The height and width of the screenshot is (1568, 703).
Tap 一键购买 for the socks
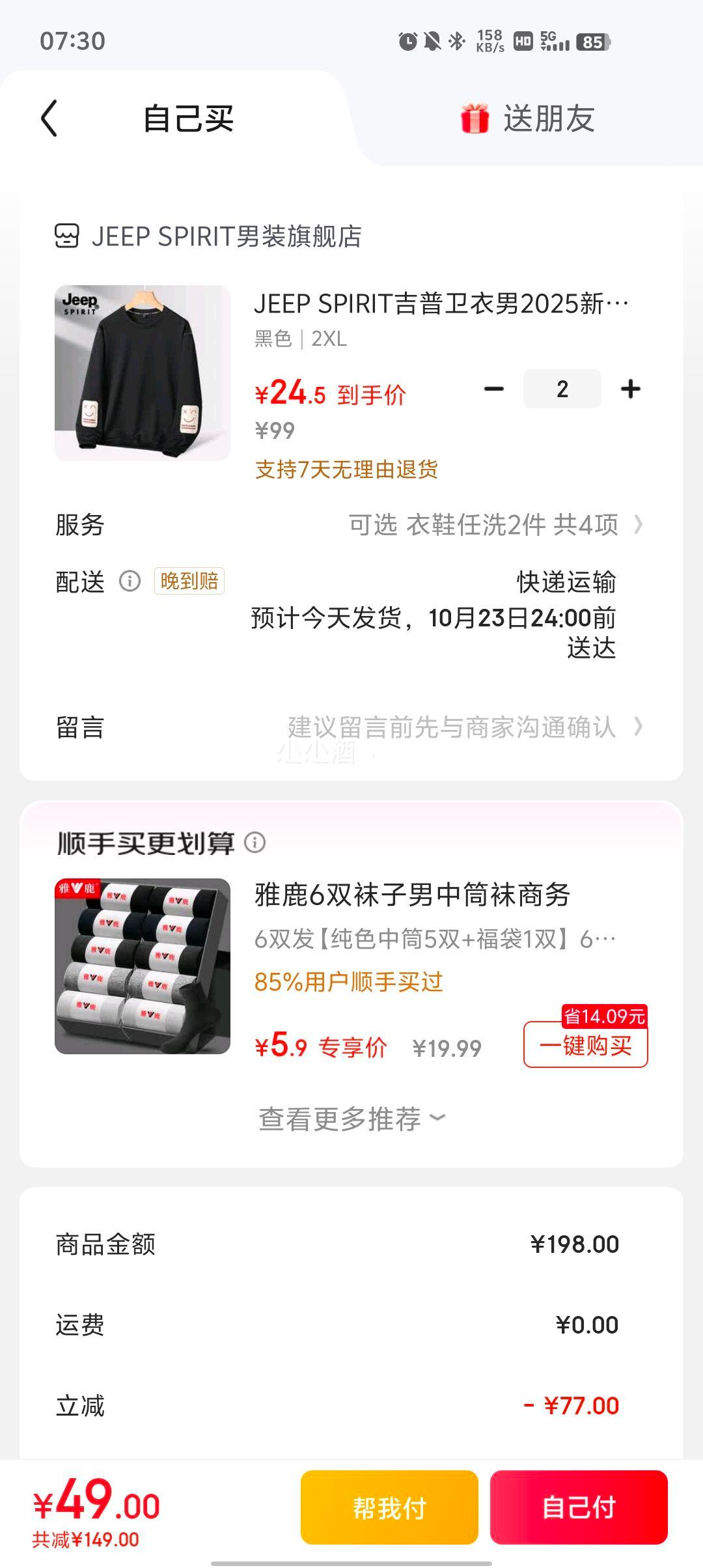point(585,1046)
